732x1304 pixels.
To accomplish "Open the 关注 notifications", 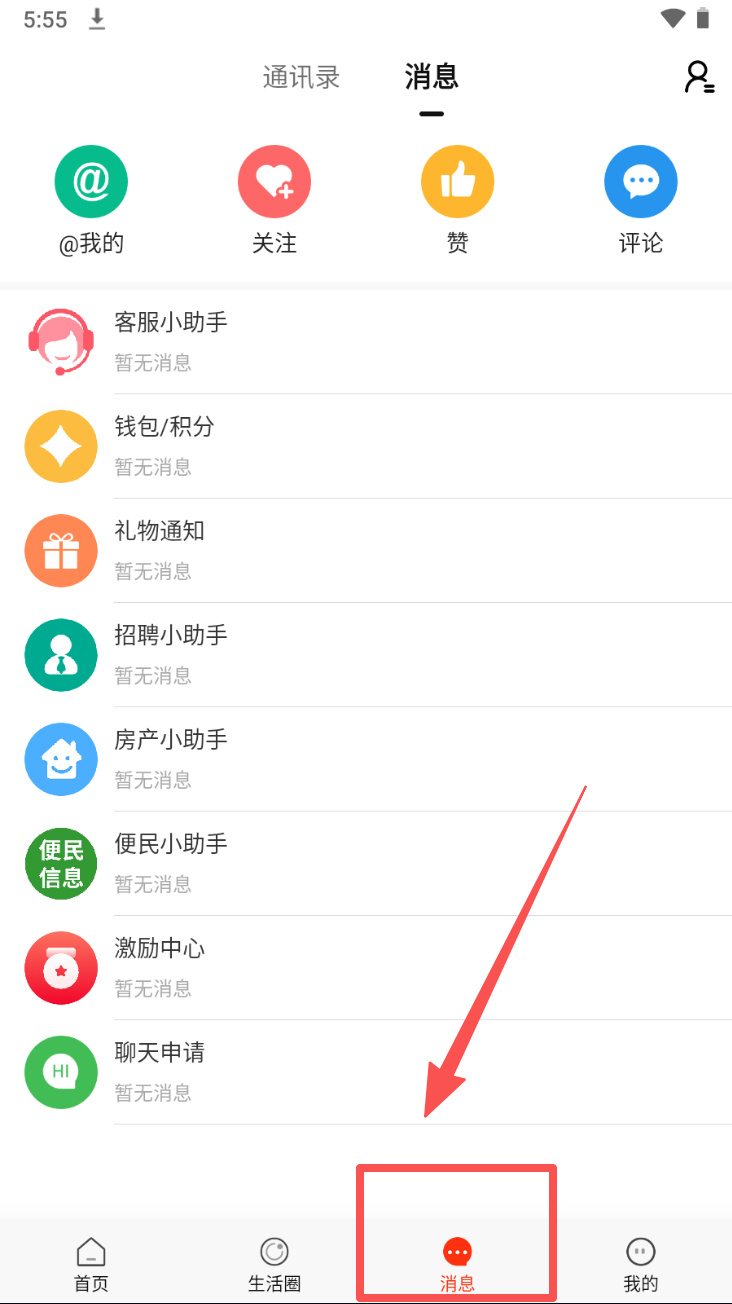I will click(x=274, y=200).
